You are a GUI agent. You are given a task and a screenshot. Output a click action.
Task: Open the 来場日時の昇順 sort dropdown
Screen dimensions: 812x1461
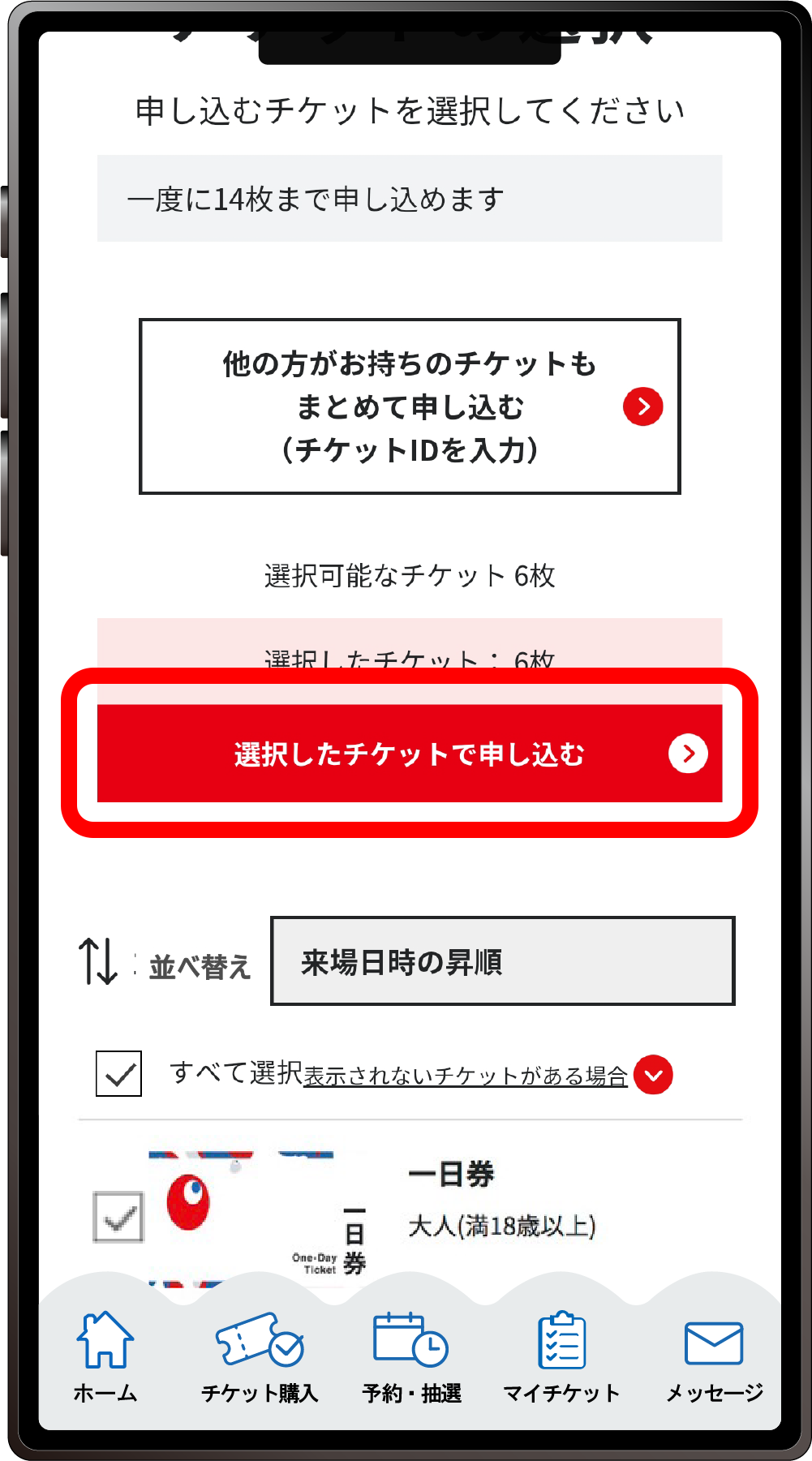coord(502,961)
